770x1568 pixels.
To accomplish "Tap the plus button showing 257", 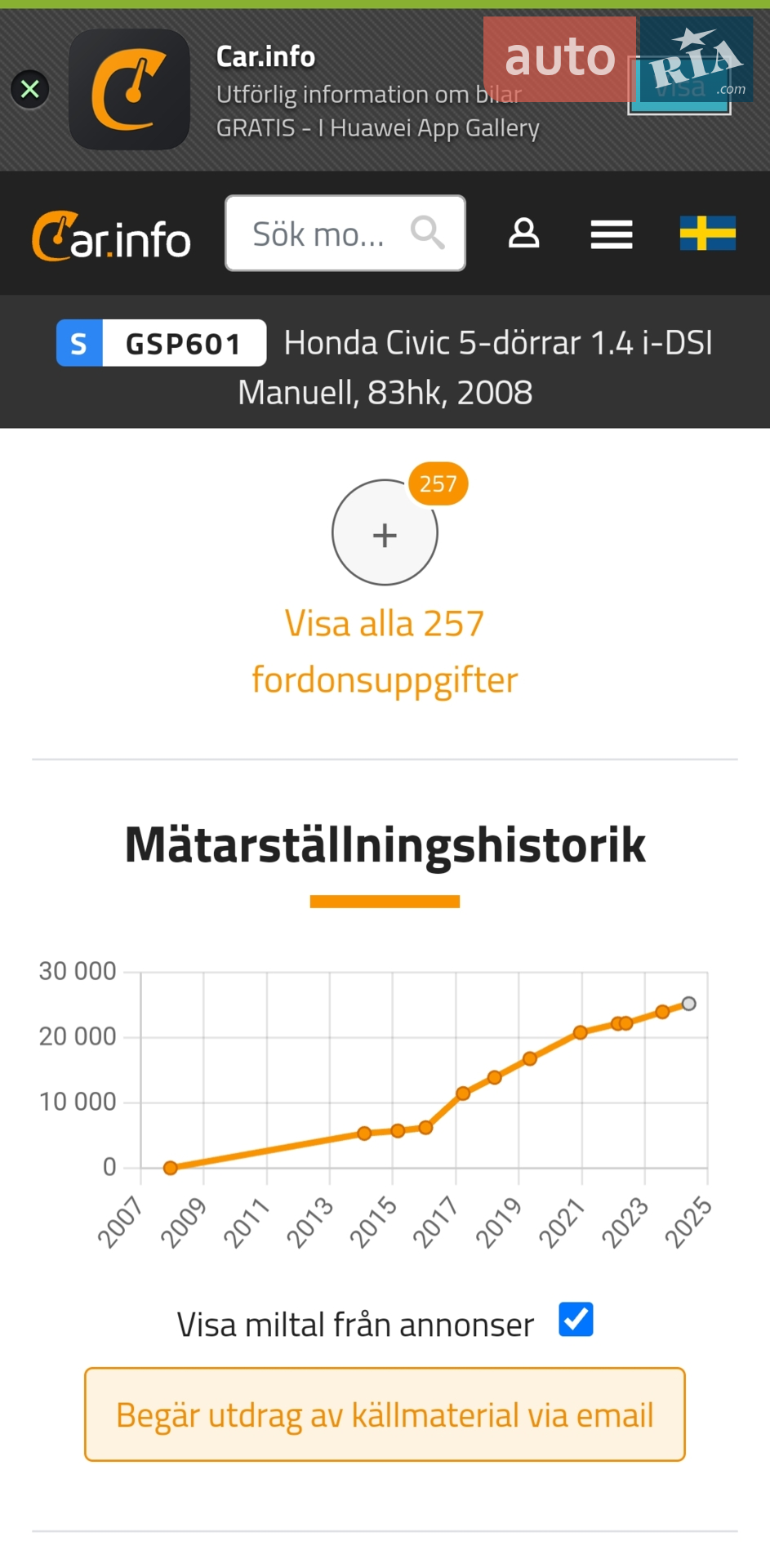I will point(385,532).
